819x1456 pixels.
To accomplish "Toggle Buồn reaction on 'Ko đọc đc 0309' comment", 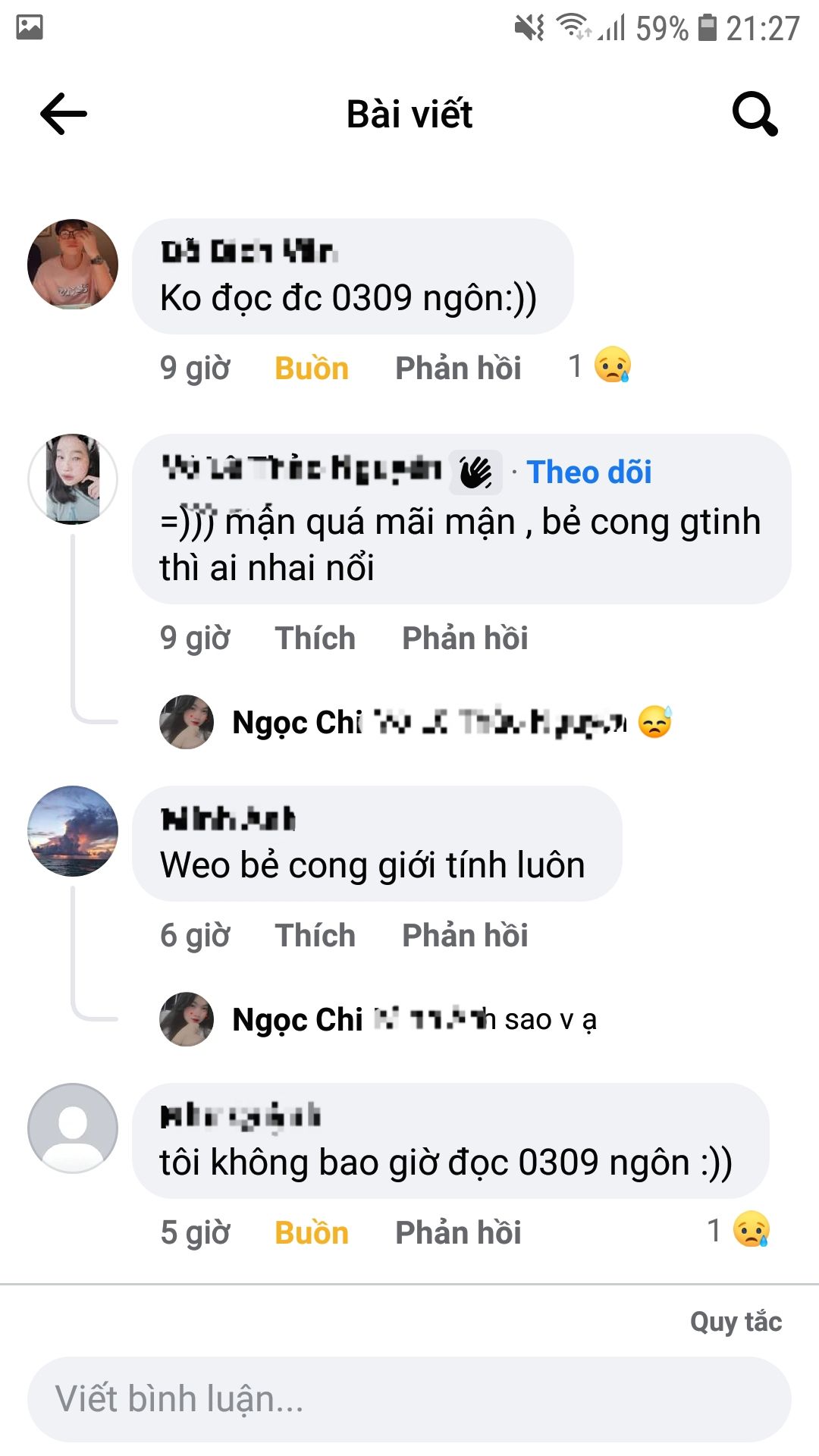I will point(312,368).
